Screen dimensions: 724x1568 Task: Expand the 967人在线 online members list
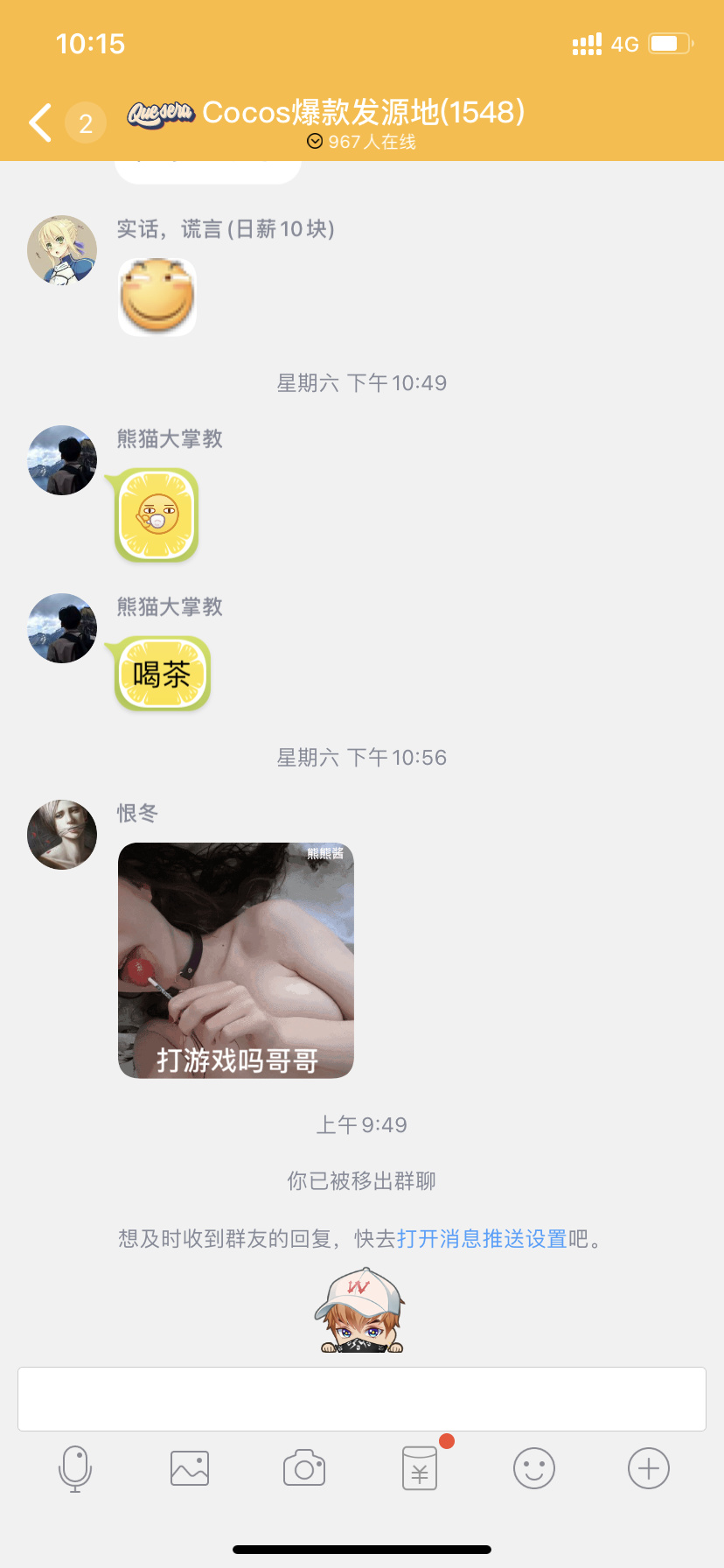click(x=361, y=142)
